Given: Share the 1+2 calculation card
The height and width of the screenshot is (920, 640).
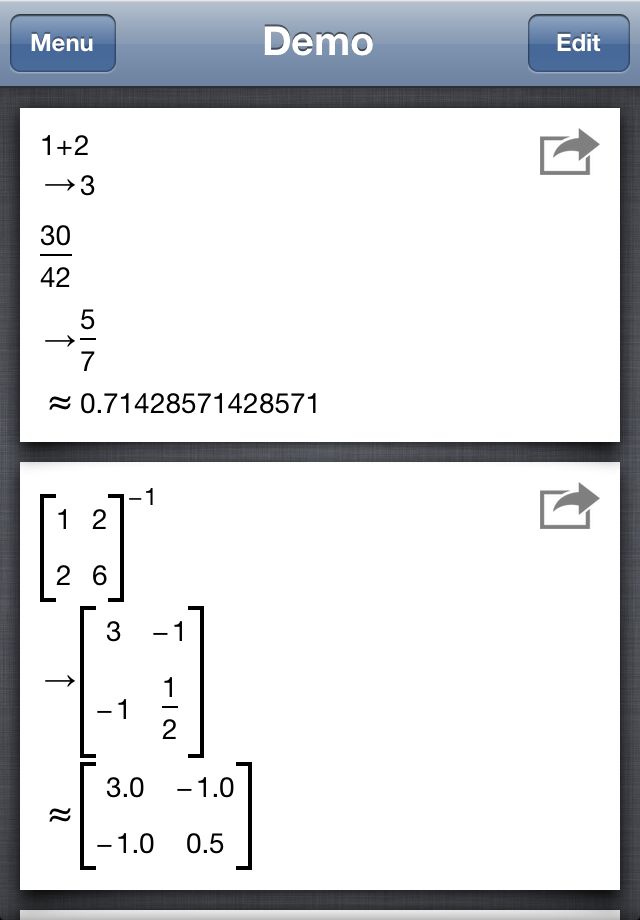Looking at the screenshot, I should (568, 153).
